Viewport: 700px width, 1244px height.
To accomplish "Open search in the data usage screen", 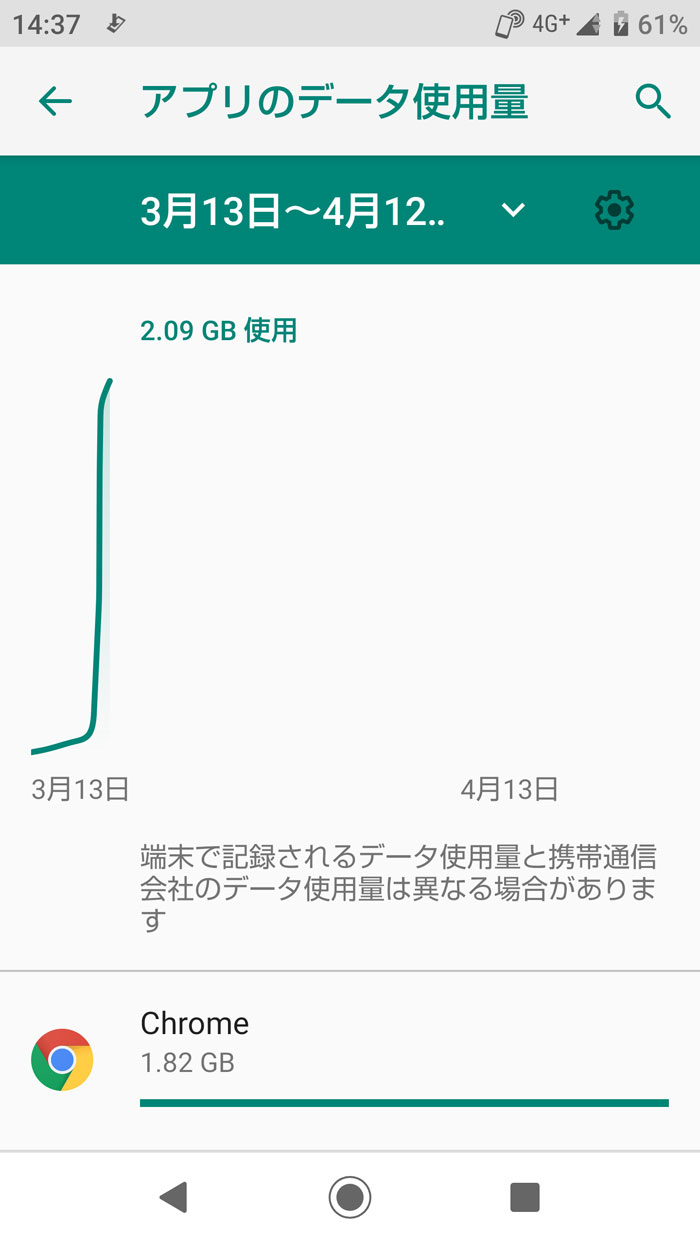I will tap(652, 101).
